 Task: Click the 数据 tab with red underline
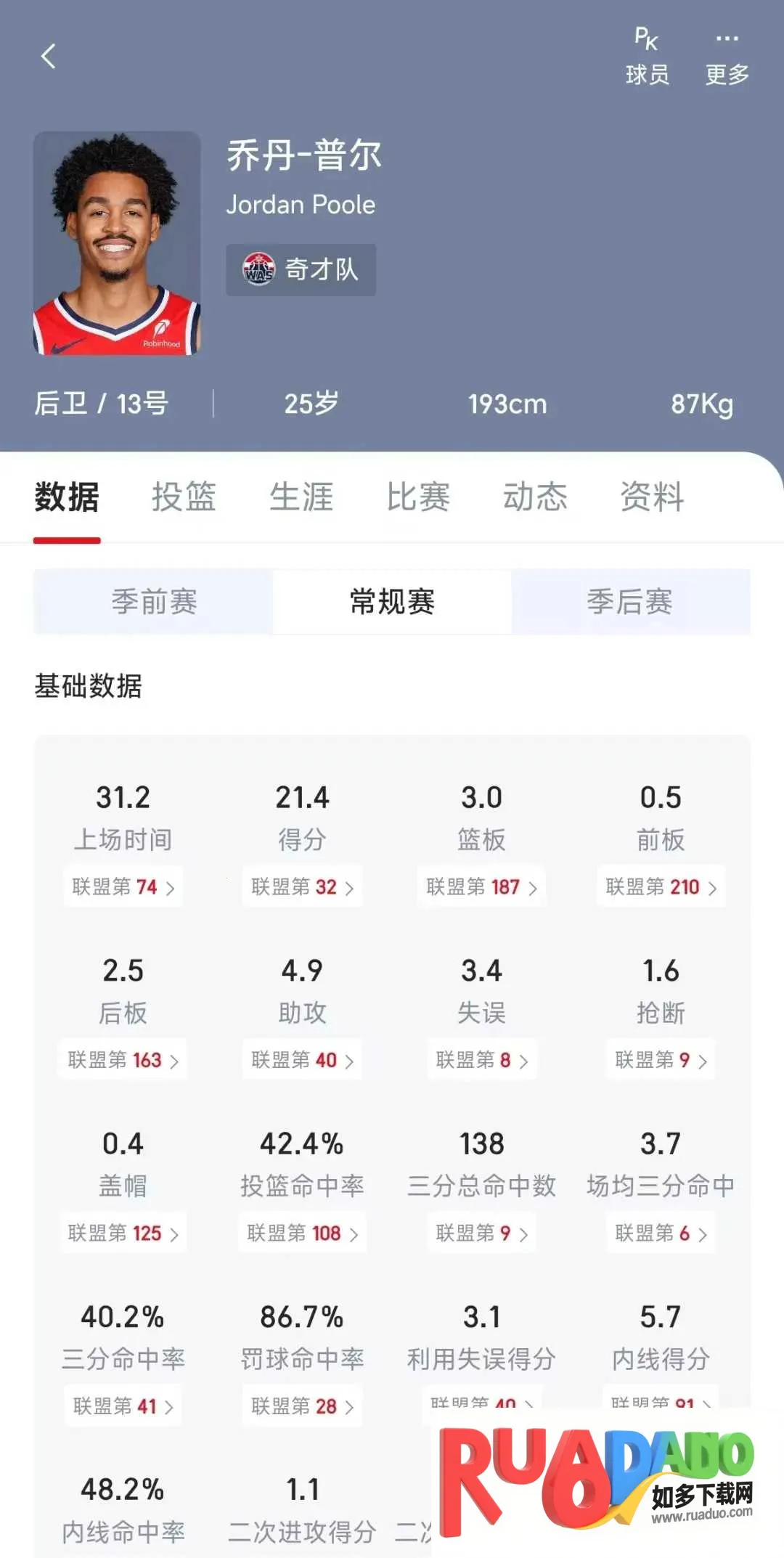pos(67,497)
